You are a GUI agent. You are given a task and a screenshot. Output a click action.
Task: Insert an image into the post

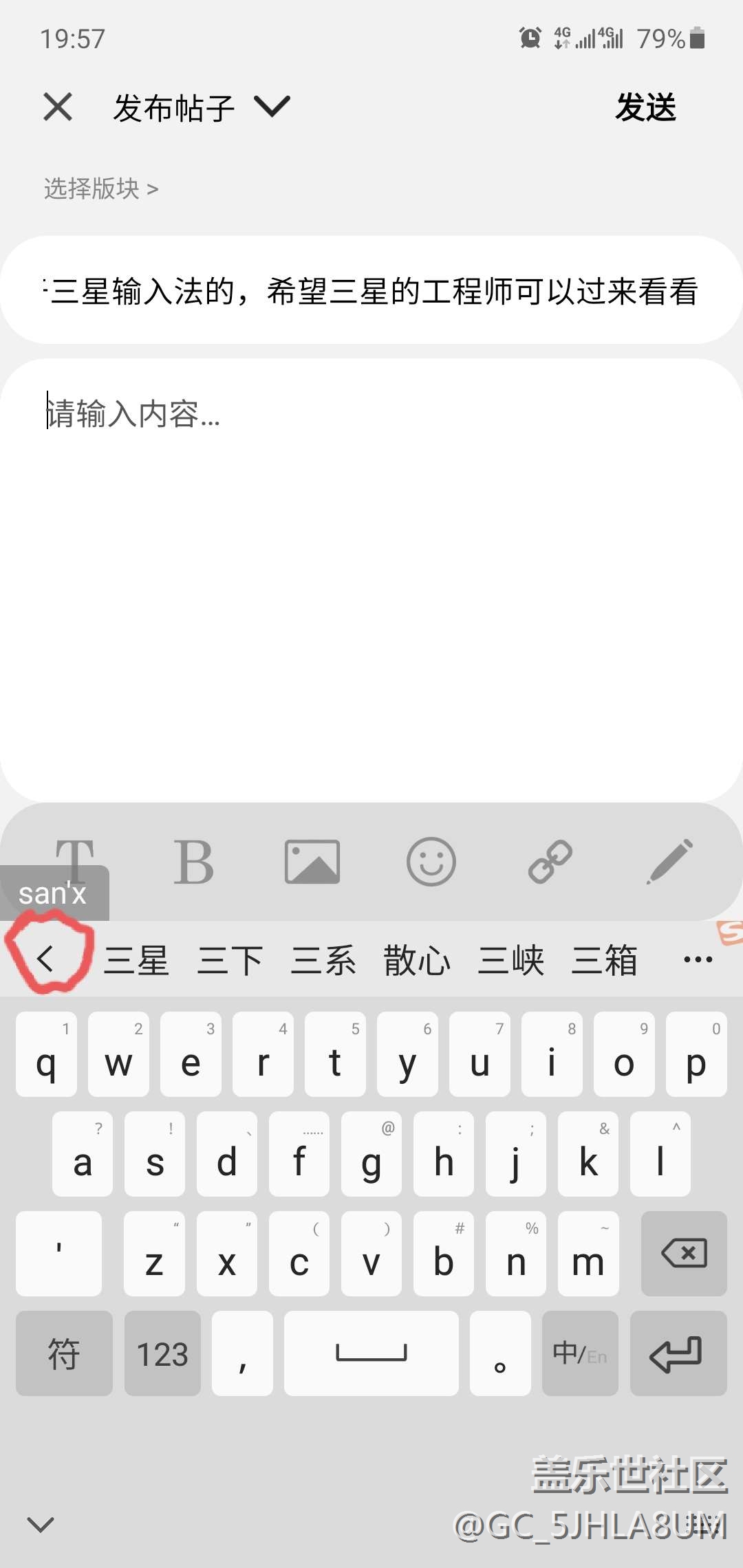(x=312, y=862)
